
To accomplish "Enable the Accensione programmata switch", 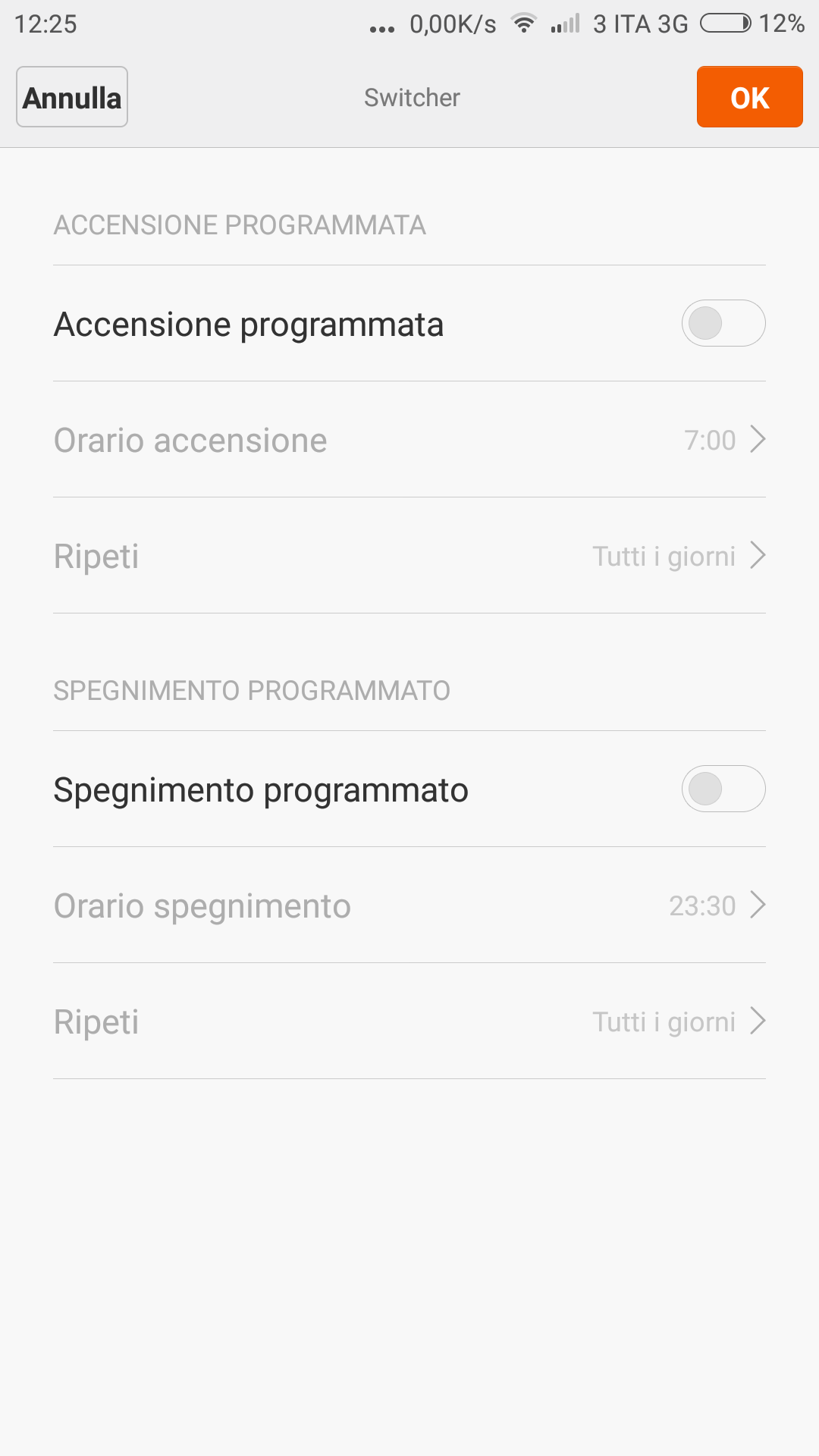I will [723, 323].
